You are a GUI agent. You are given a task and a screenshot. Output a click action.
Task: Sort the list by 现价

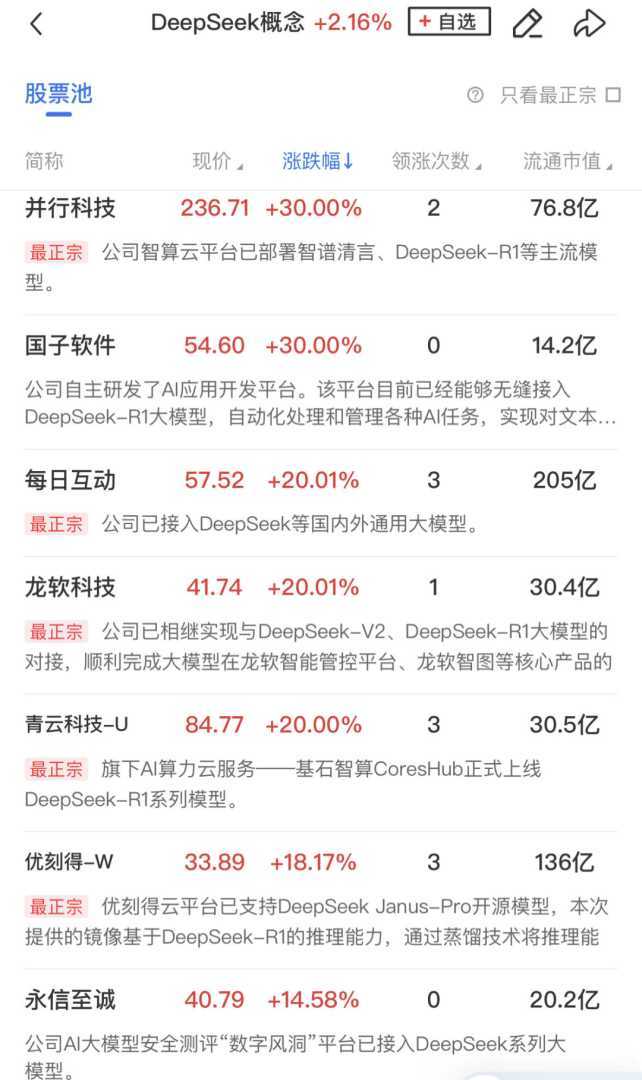pos(217,161)
